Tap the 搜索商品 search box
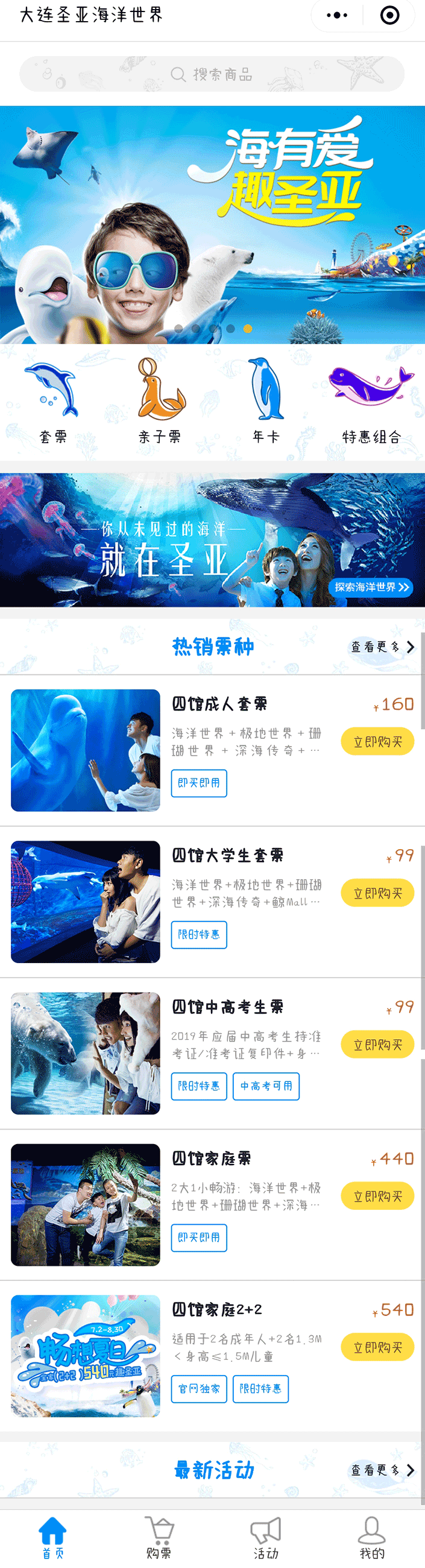 pyautogui.click(x=212, y=74)
